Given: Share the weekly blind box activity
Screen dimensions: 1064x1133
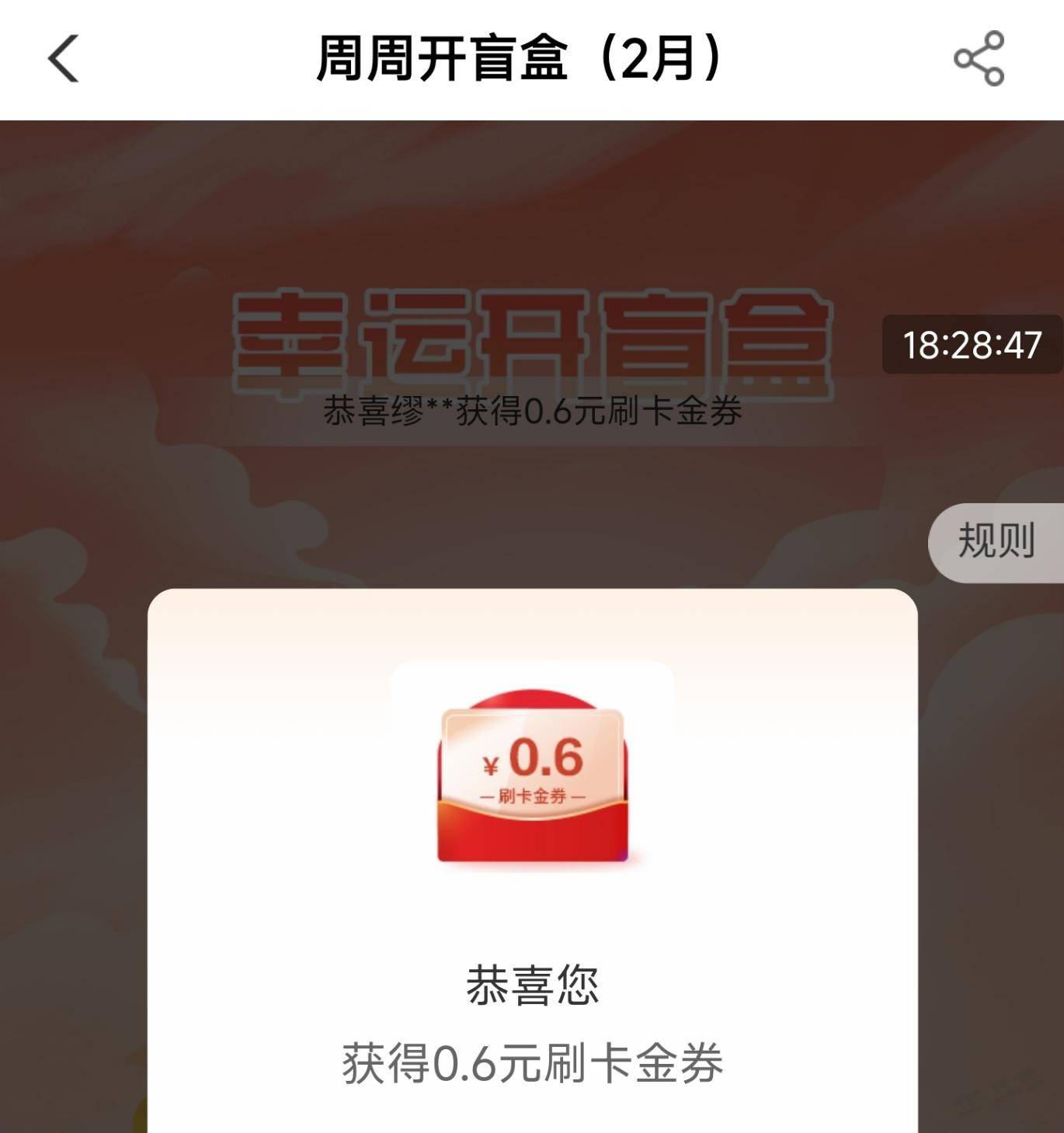Looking at the screenshot, I should [x=979, y=58].
